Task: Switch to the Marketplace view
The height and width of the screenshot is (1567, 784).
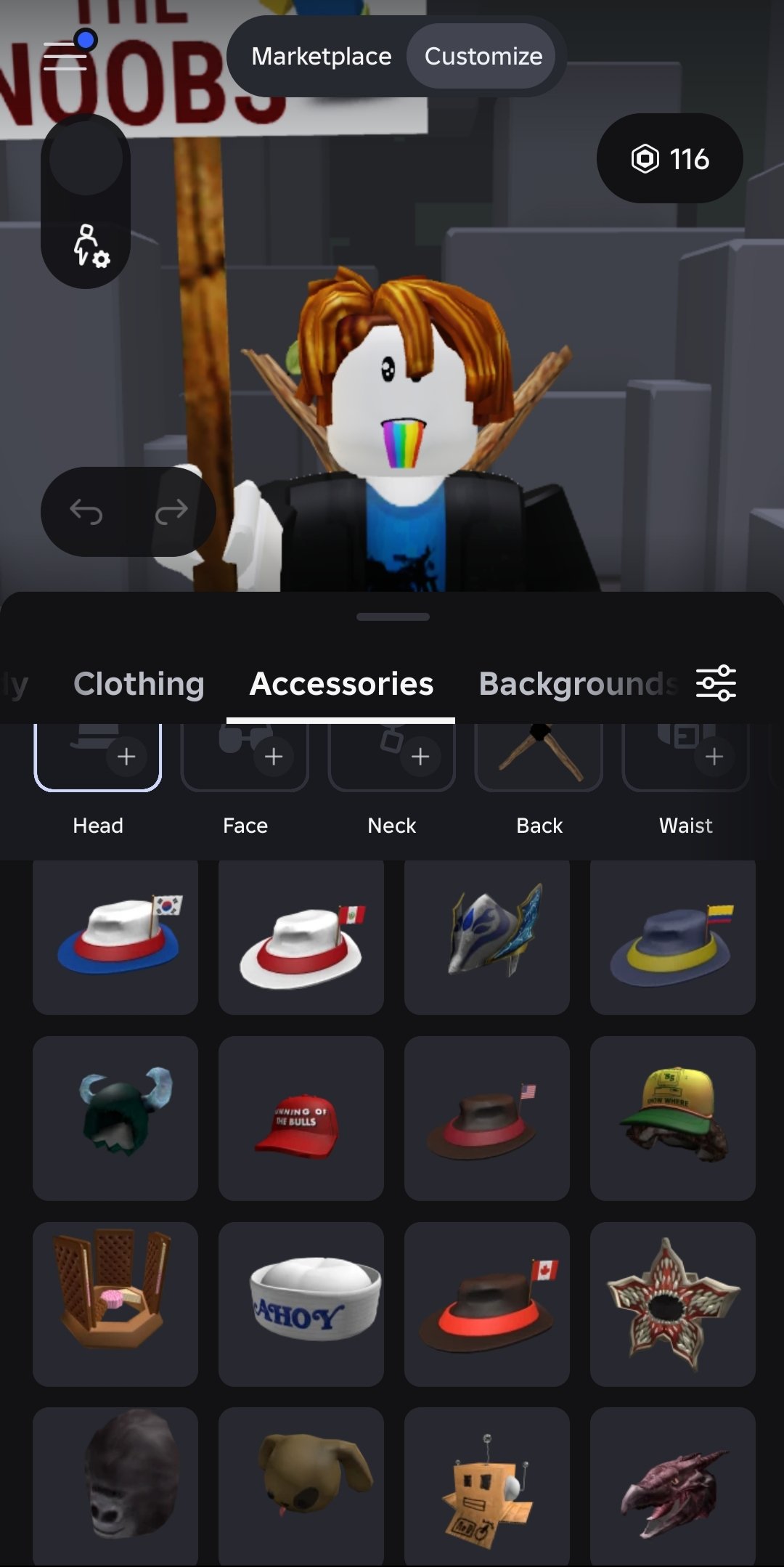Action: (322, 56)
